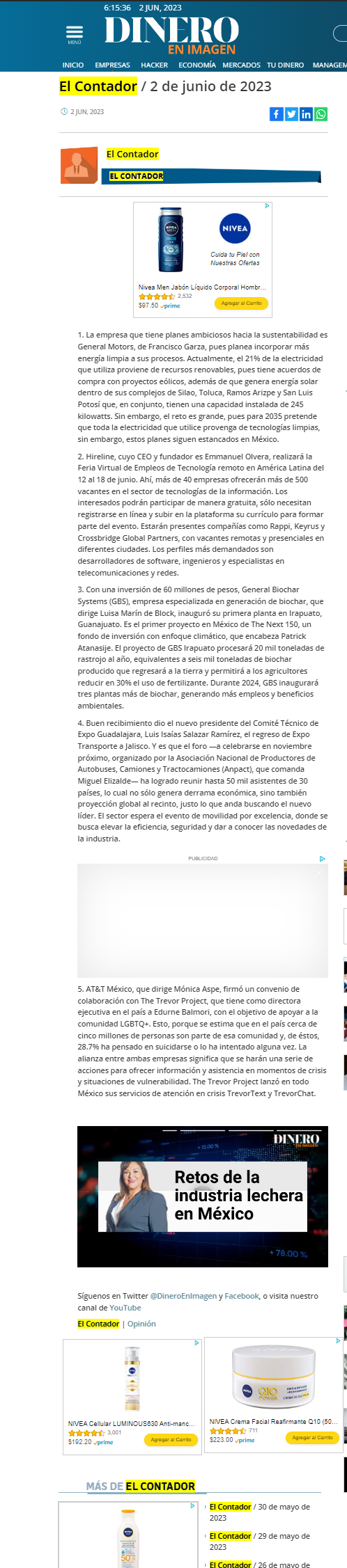Go to the INICIO section
Screen dimensions: 347x1568
click(x=73, y=65)
